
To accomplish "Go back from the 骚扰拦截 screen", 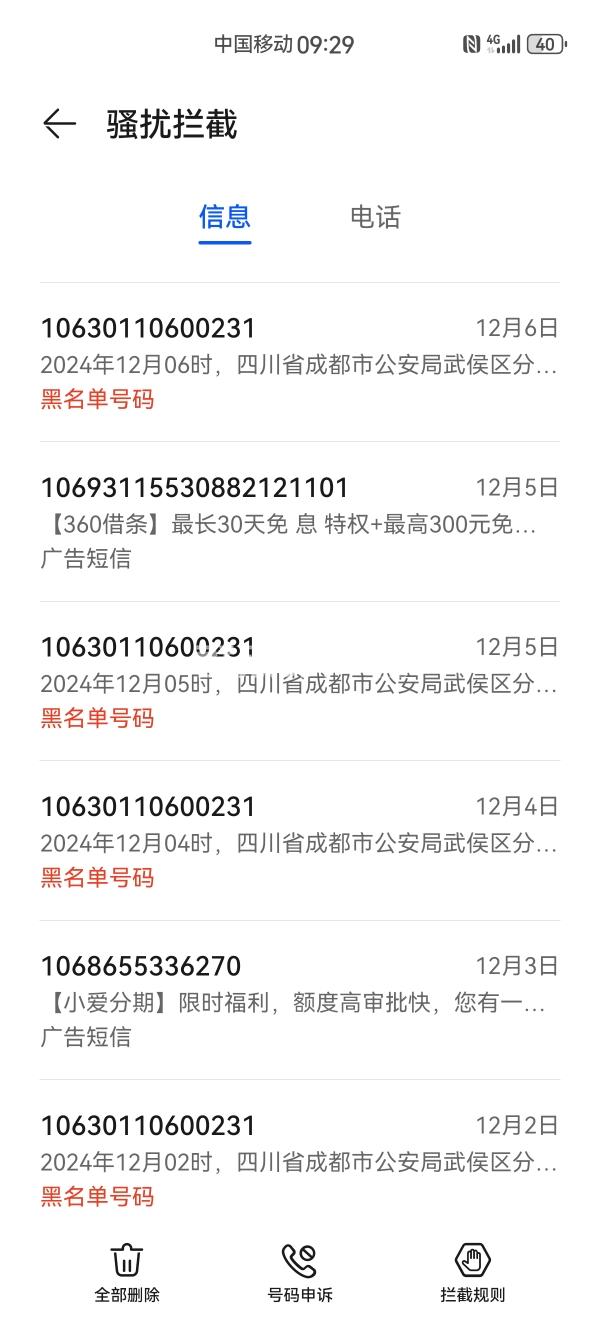I will [59, 124].
